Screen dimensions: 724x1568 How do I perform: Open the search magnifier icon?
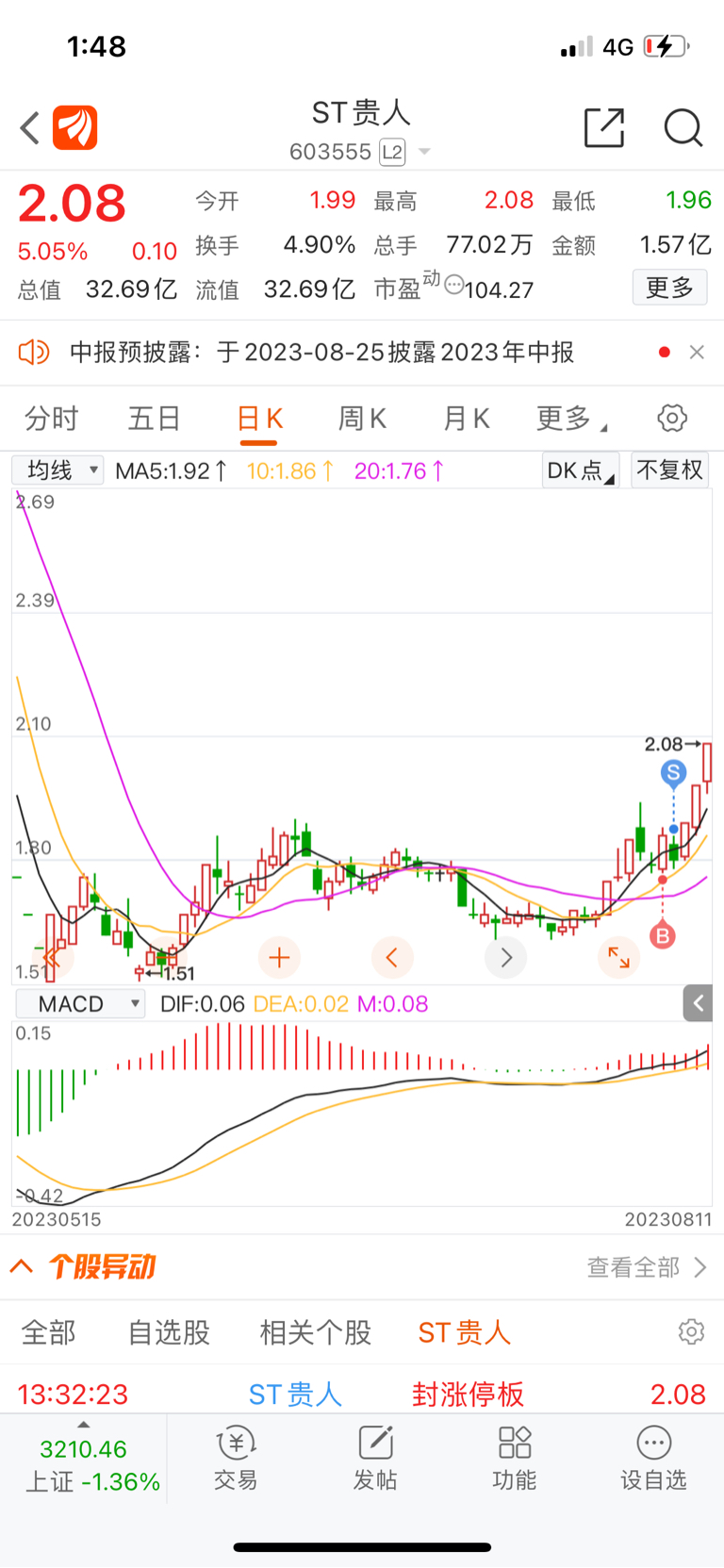coord(683,127)
